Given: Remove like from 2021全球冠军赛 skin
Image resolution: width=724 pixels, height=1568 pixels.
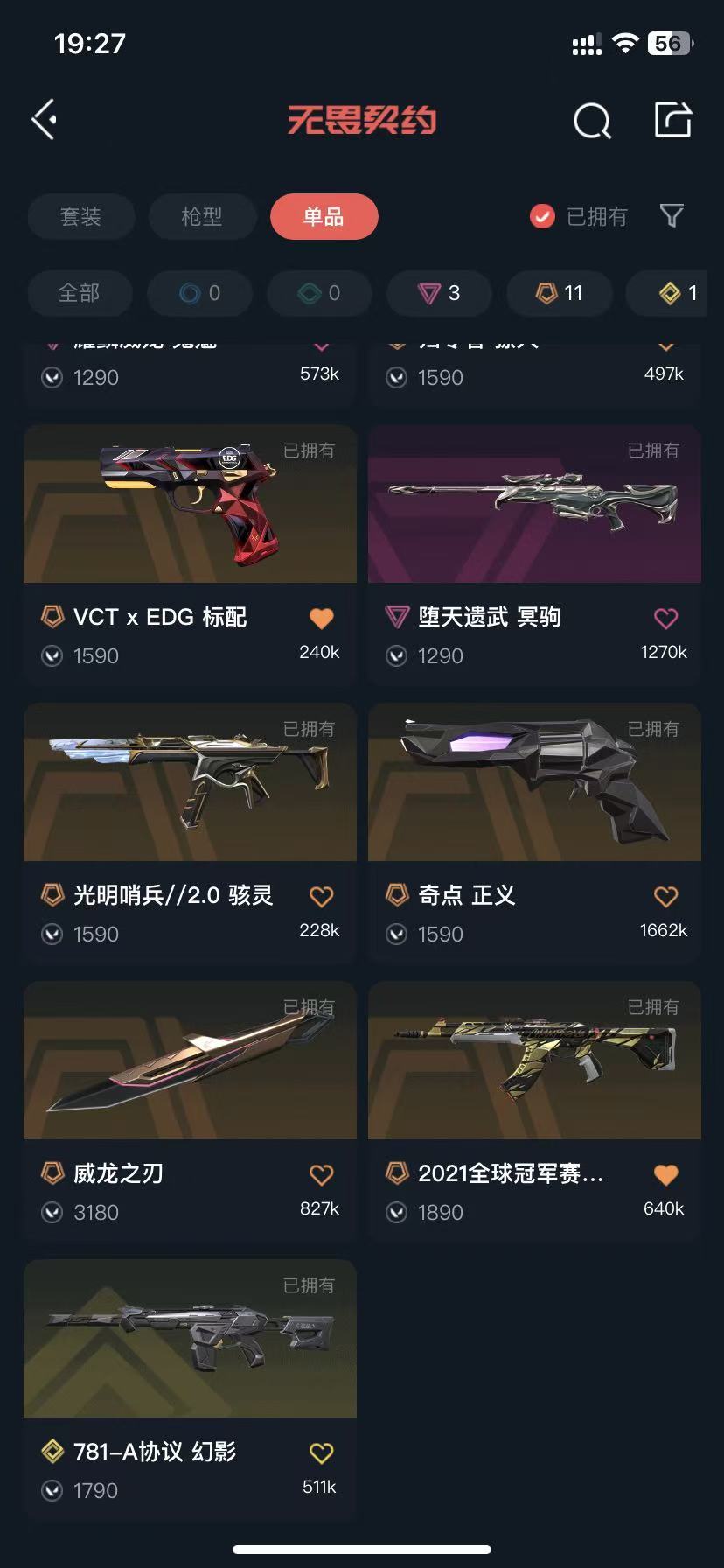Looking at the screenshot, I should (x=665, y=1175).
